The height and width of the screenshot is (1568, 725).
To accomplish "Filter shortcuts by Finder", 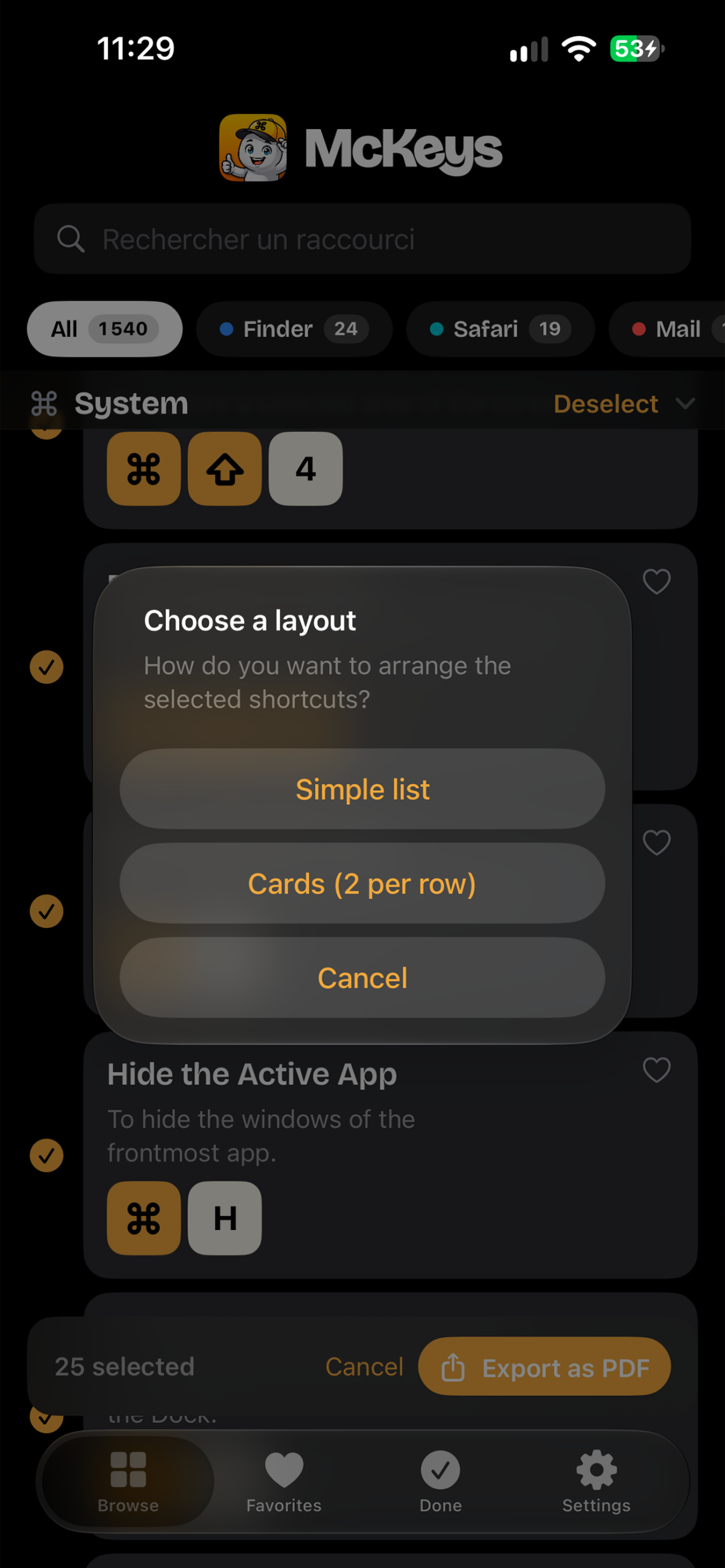I will coord(294,329).
